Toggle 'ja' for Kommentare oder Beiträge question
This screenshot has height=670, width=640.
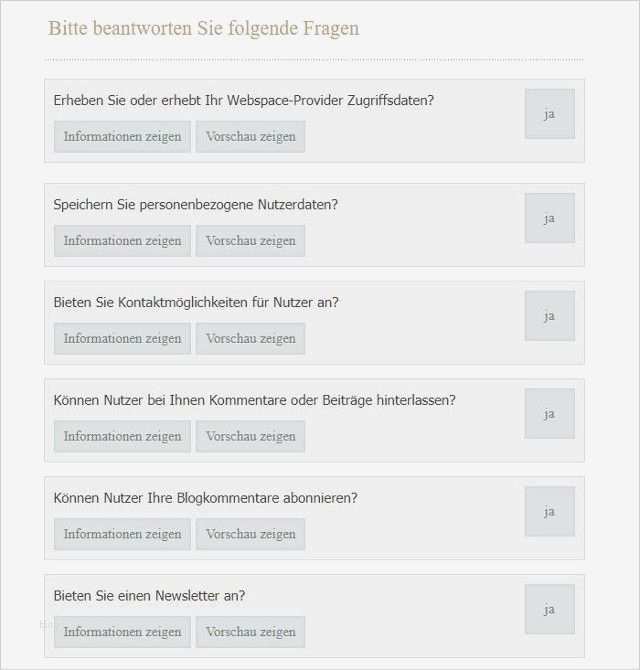[549, 414]
